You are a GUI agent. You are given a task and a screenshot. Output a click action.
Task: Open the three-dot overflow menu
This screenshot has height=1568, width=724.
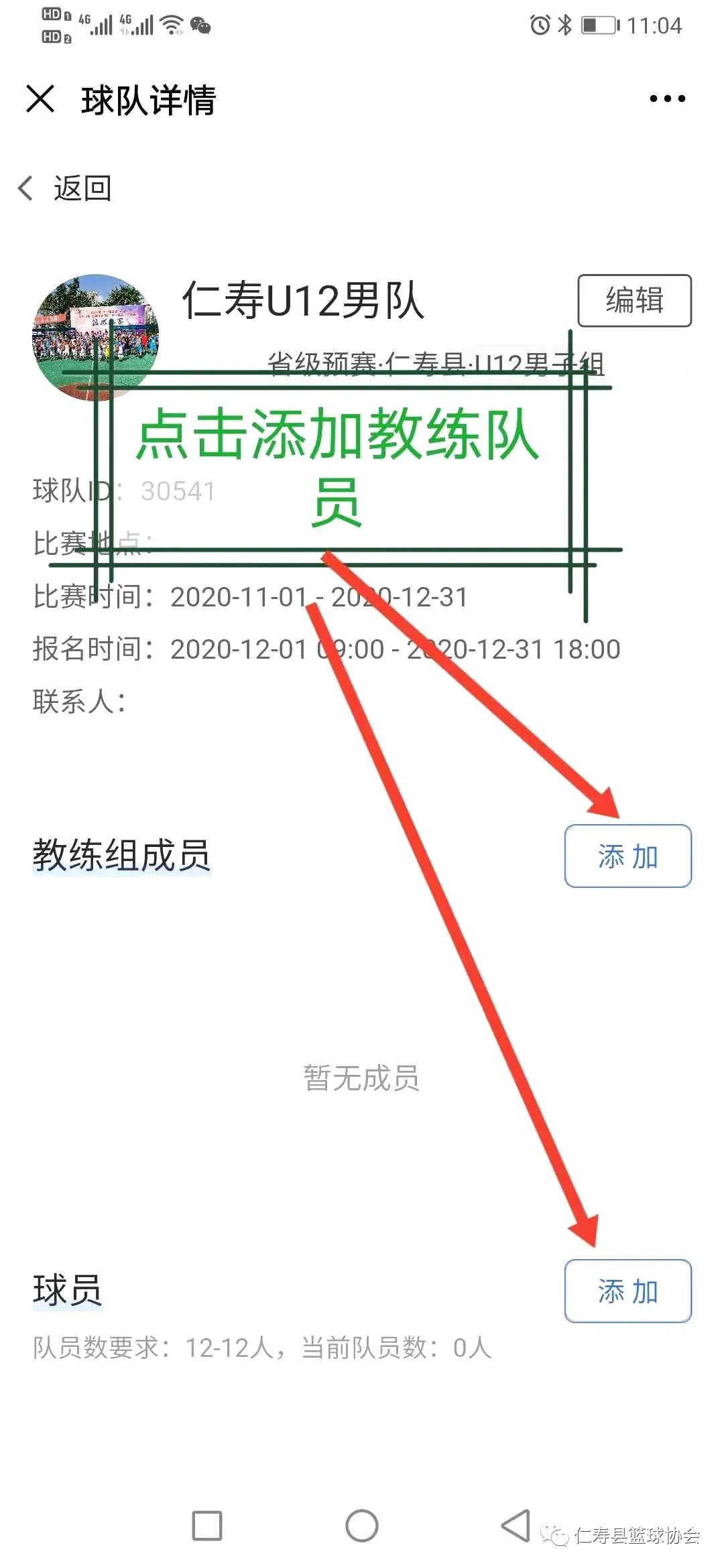667,99
